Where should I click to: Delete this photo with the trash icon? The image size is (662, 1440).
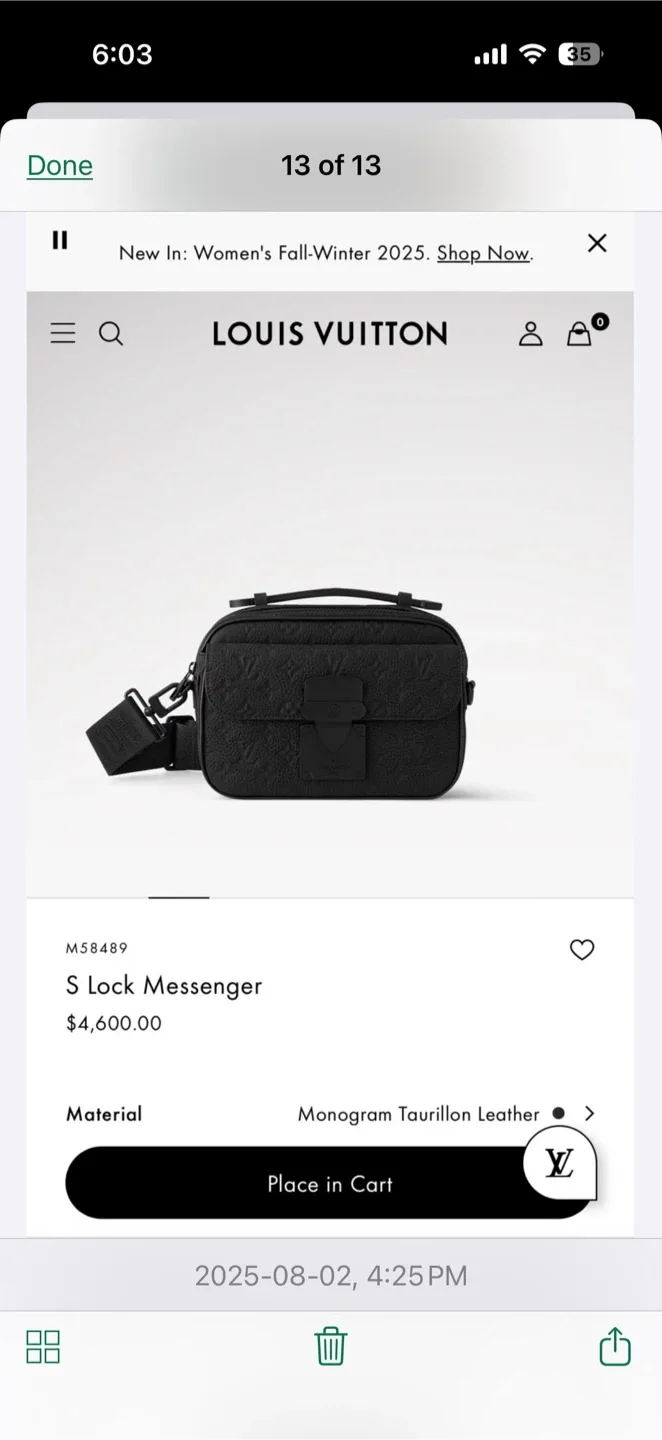(x=331, y=1346)
